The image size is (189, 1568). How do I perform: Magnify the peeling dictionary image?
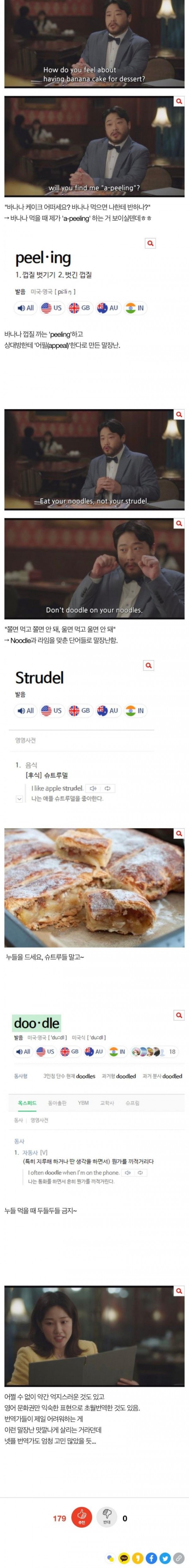tap(149, 244)
